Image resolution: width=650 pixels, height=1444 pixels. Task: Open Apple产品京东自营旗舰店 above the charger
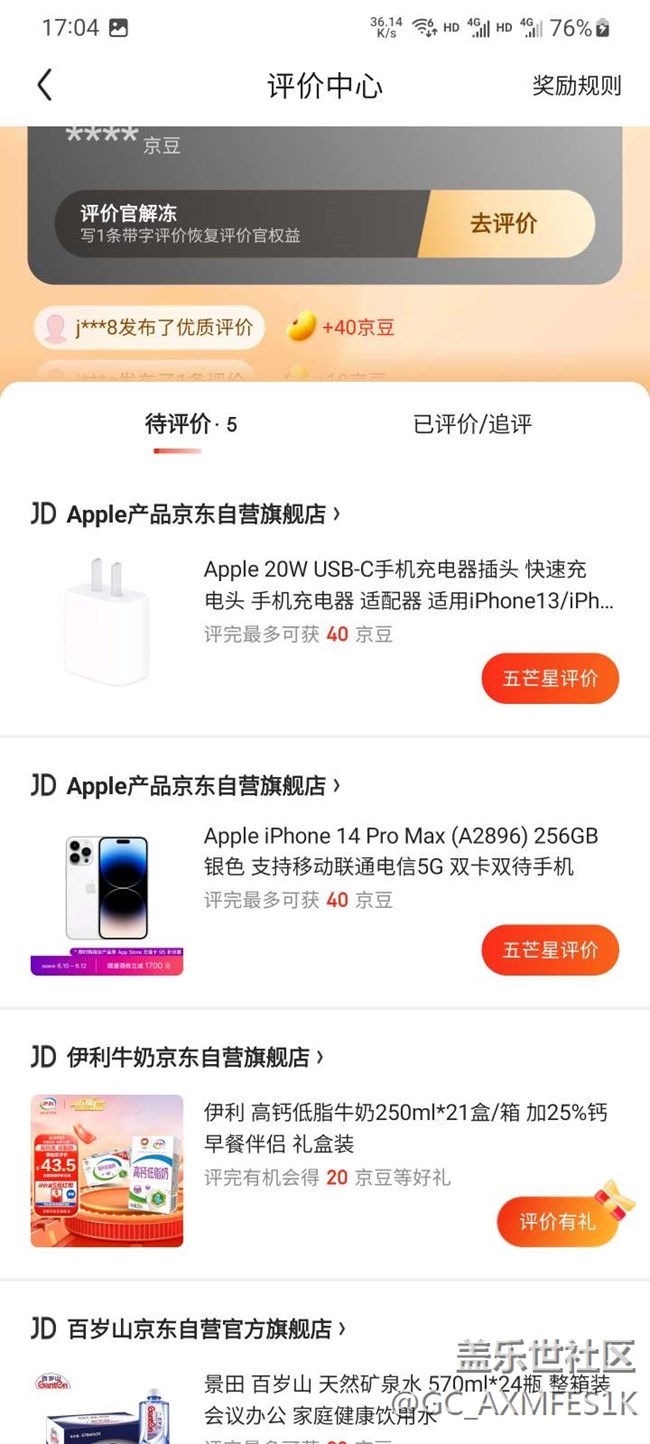pyautogui.click(x=196, y=514)
